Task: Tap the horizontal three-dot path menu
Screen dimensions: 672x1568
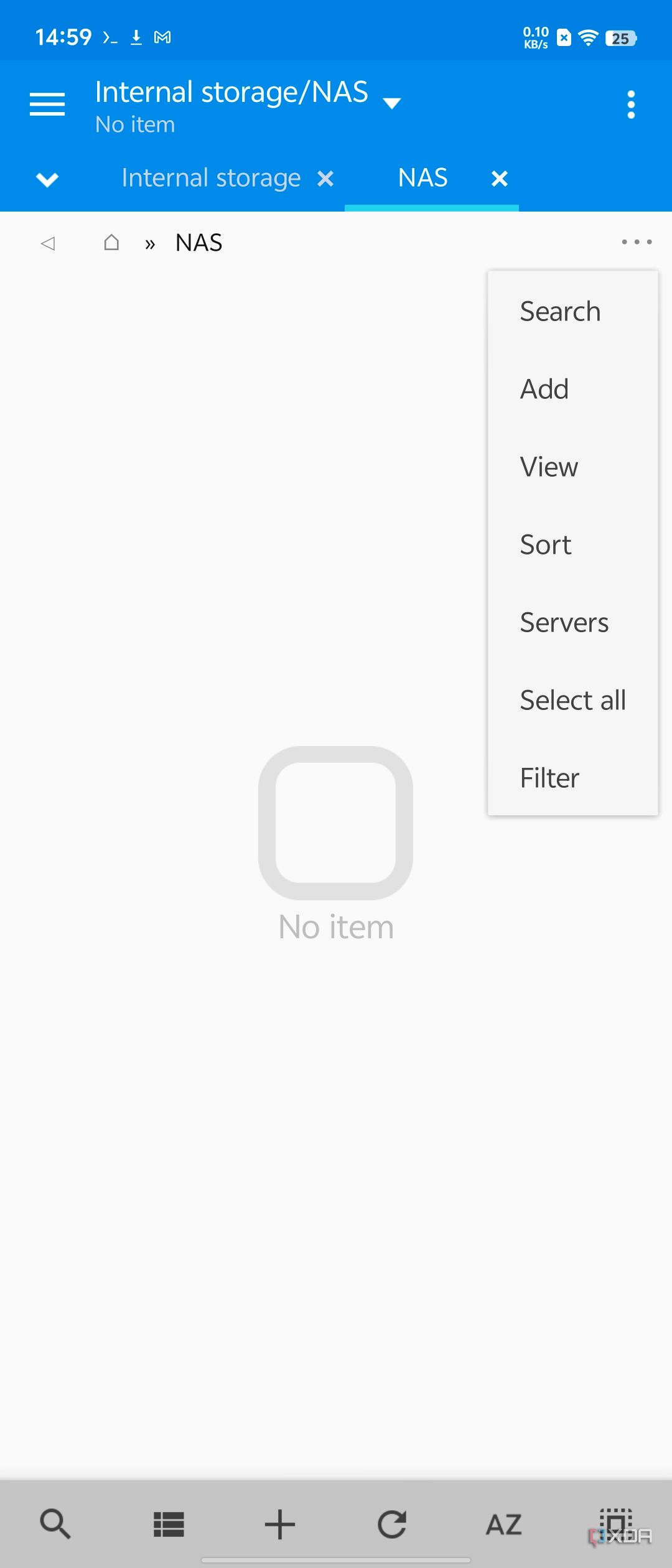Action: tap(637, 242)
